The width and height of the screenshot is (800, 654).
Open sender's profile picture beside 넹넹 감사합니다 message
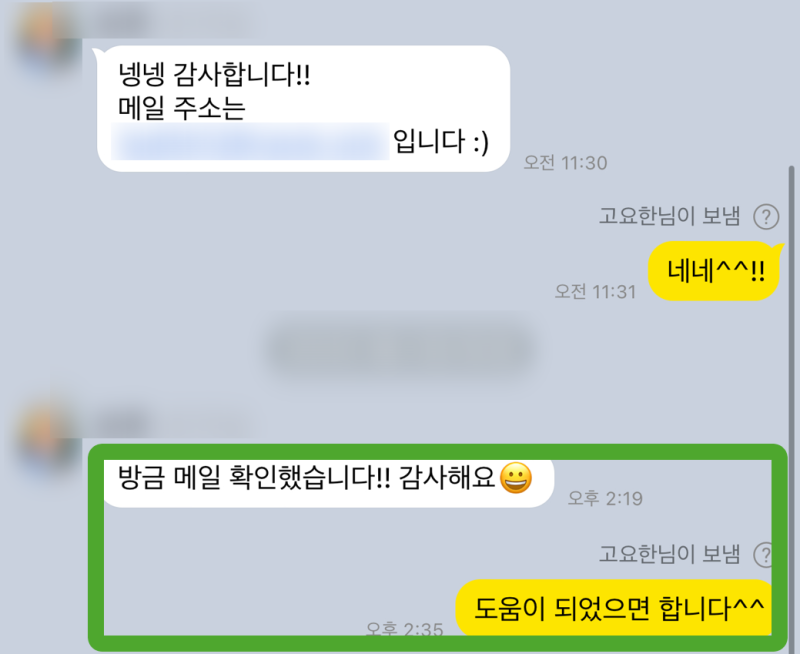click(45, 40)
